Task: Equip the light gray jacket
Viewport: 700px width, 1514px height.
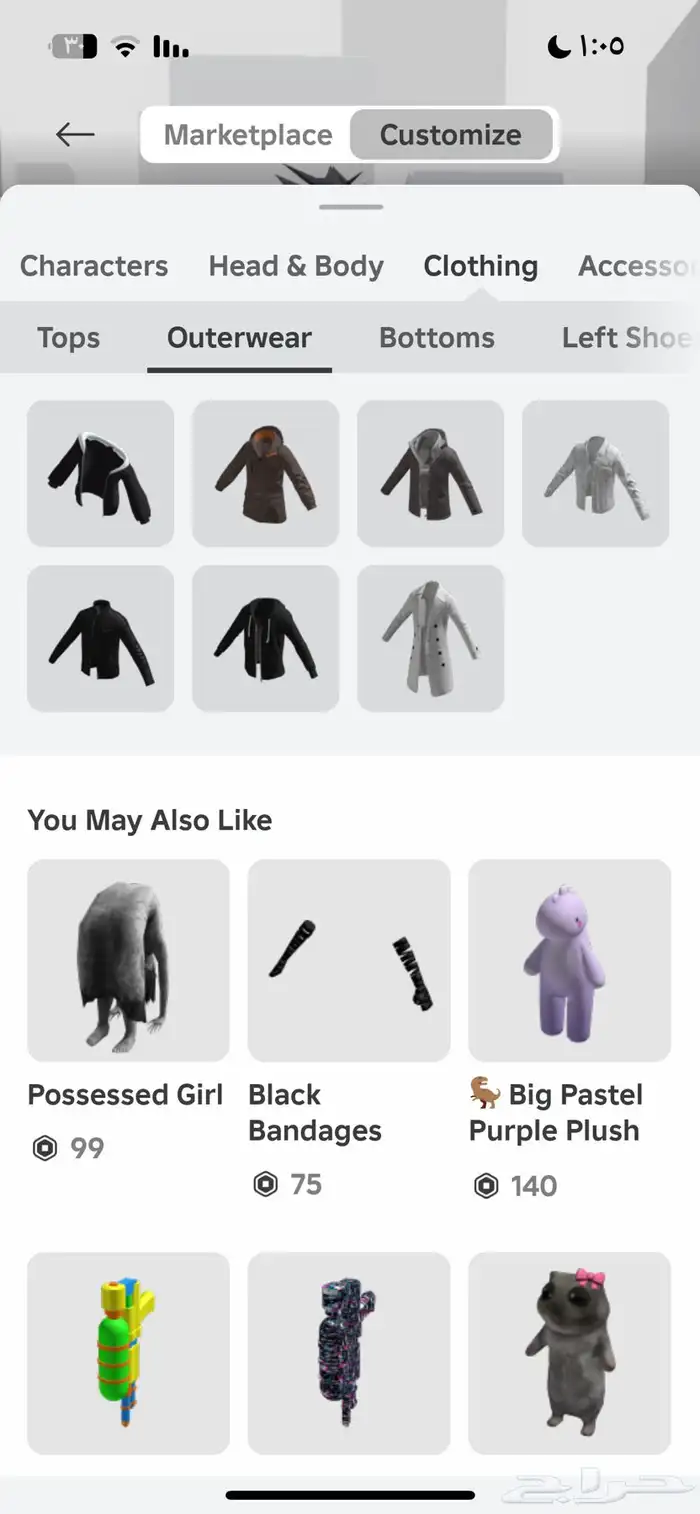Action: pos(595,473)
